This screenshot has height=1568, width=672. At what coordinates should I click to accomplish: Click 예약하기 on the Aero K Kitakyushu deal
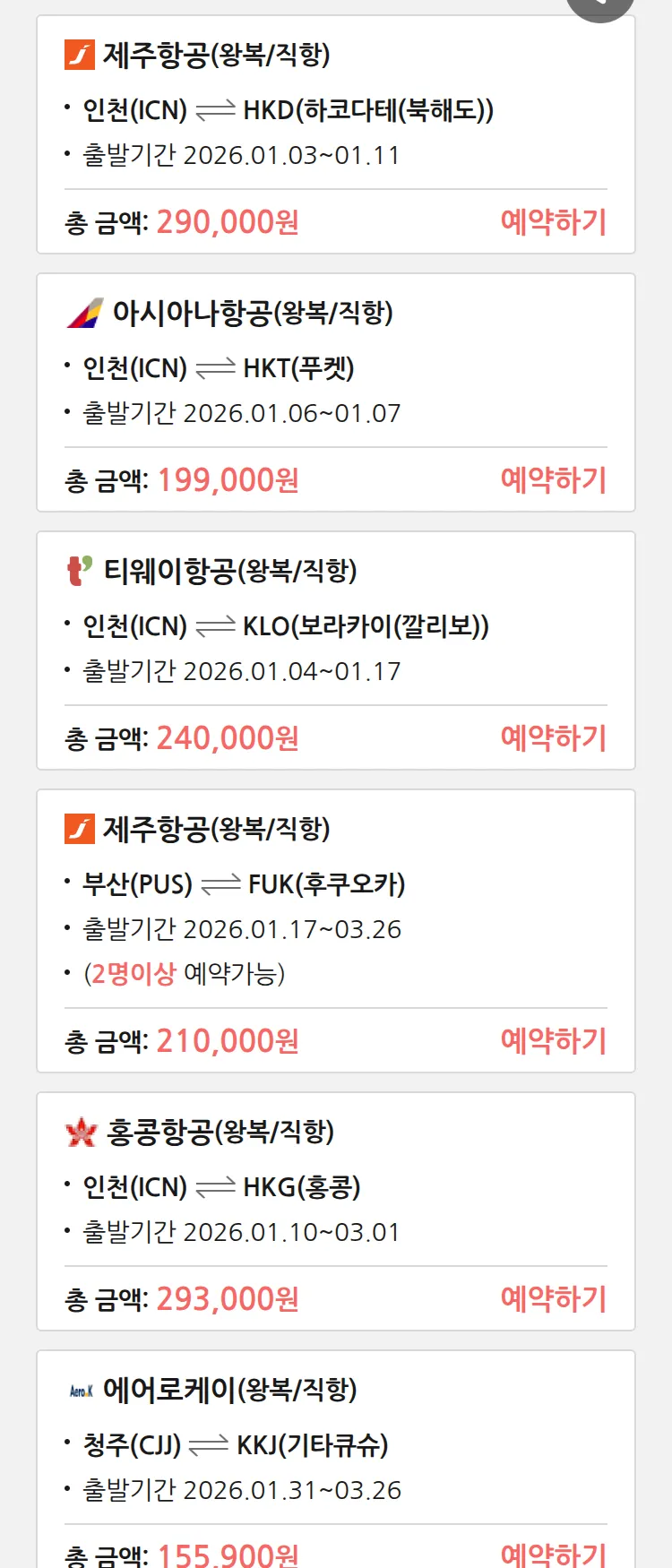(x=554, y=1555)
